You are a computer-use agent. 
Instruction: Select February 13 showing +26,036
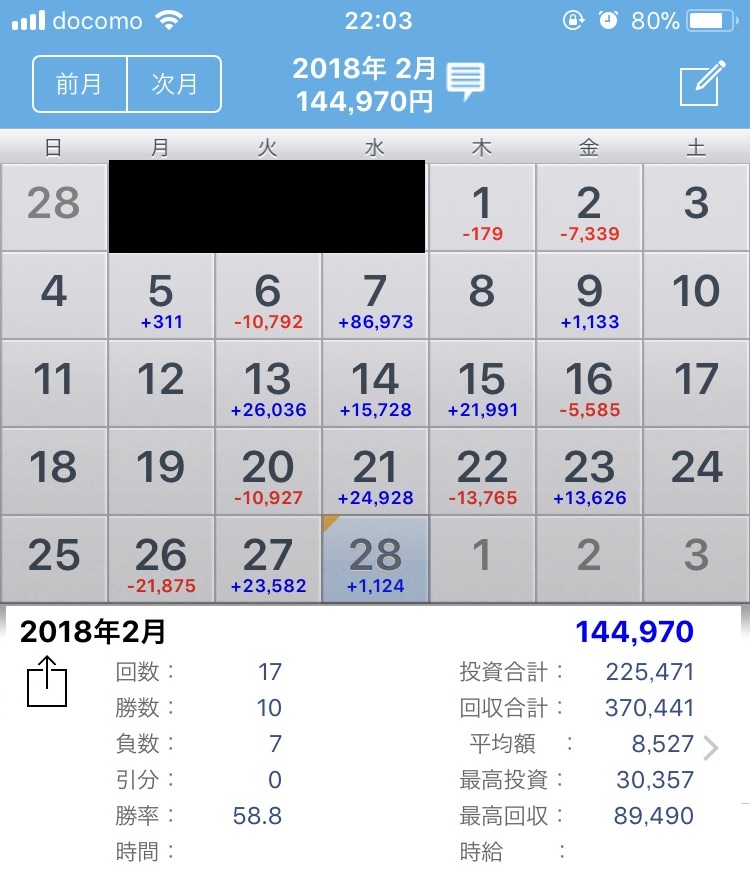(x=268, y=385)
